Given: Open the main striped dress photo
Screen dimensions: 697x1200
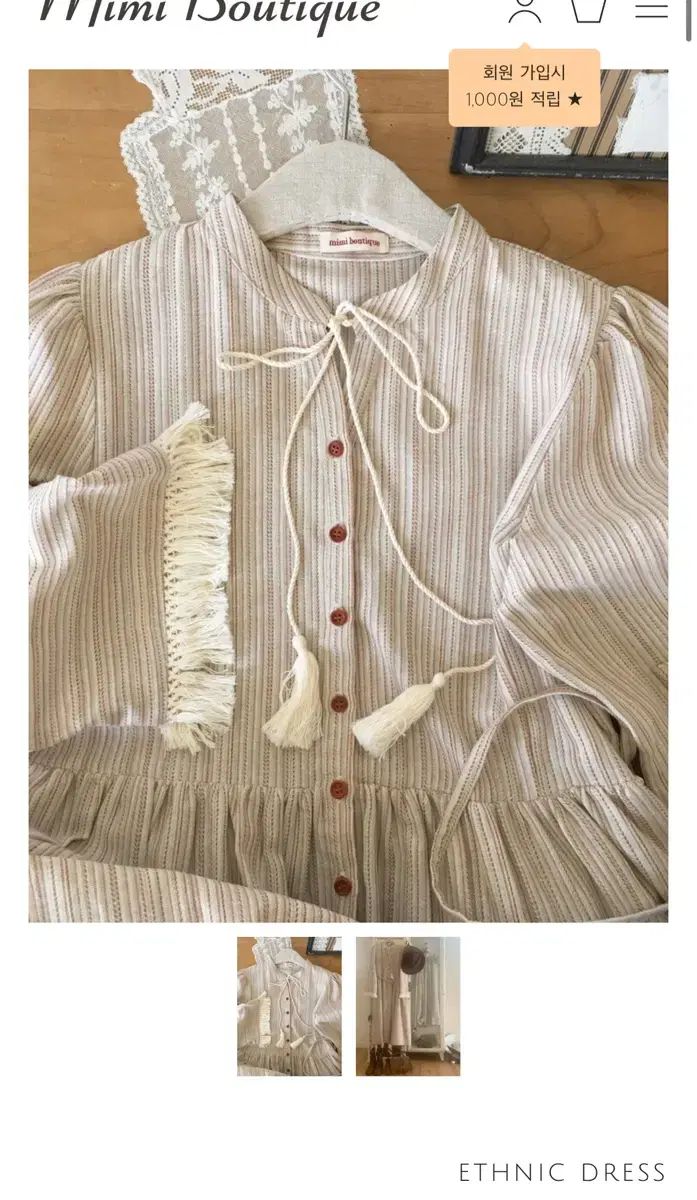Looking at the screenshot, I should [x=348, y=495].
